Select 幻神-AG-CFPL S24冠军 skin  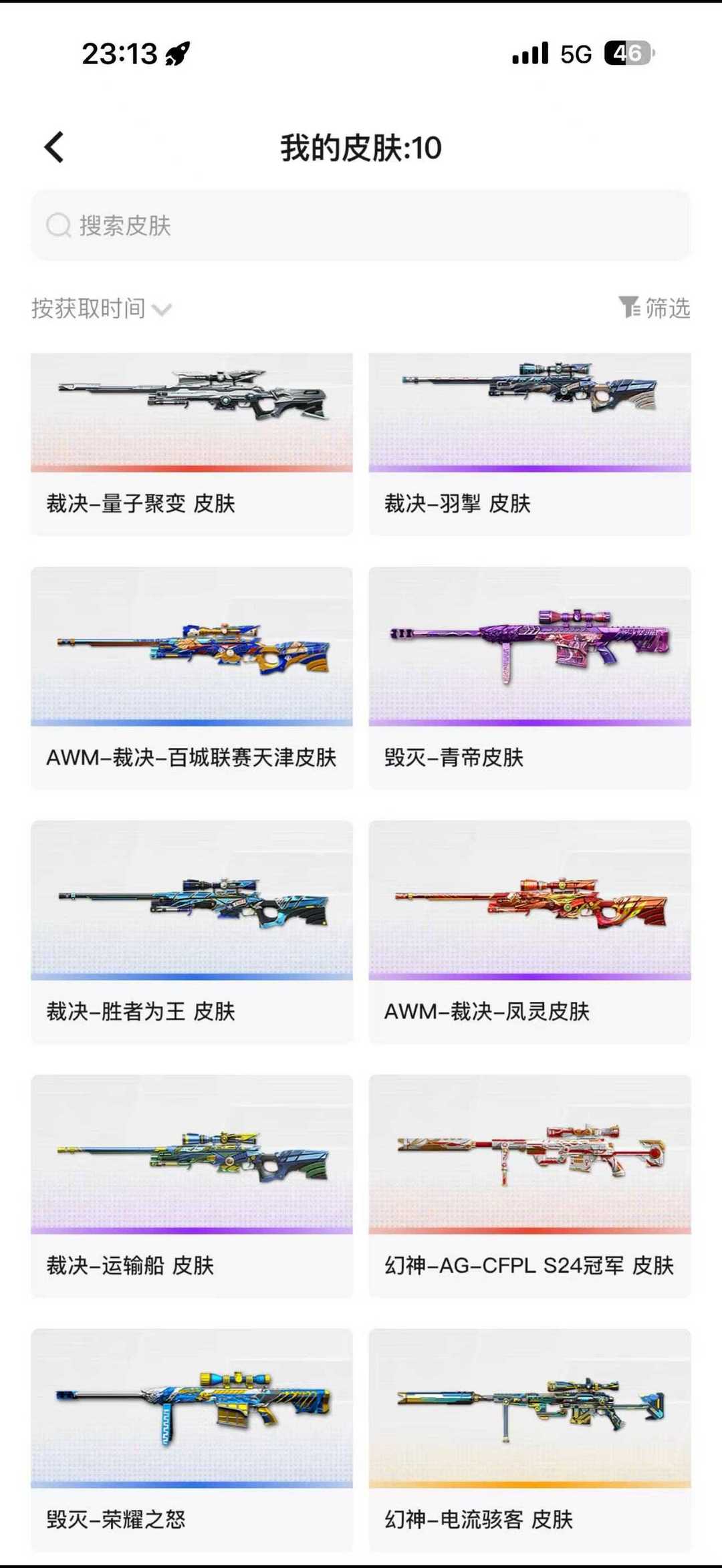tap(529, 1184)
